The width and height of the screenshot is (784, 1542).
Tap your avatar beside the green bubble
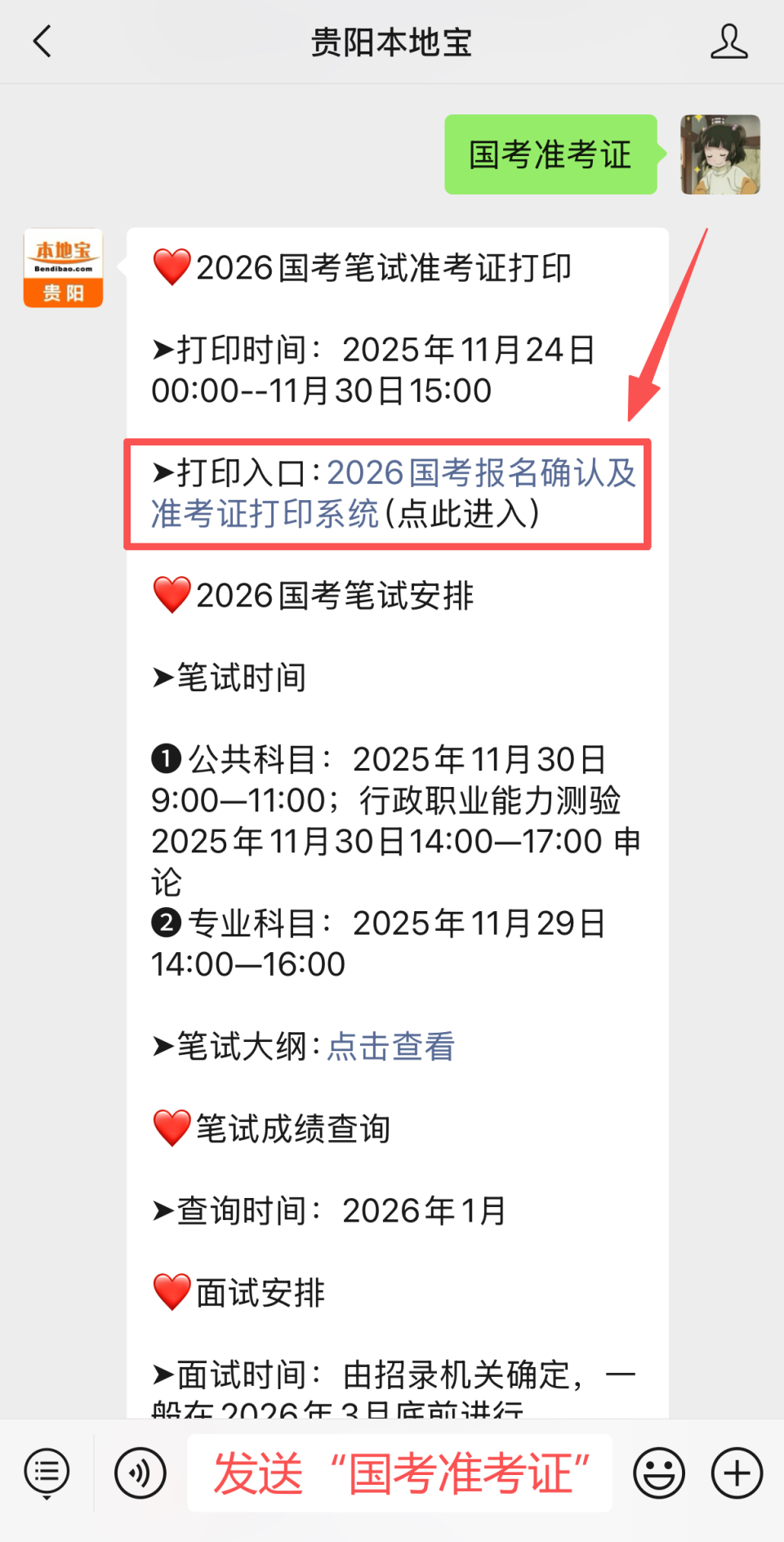click(719, 155)
